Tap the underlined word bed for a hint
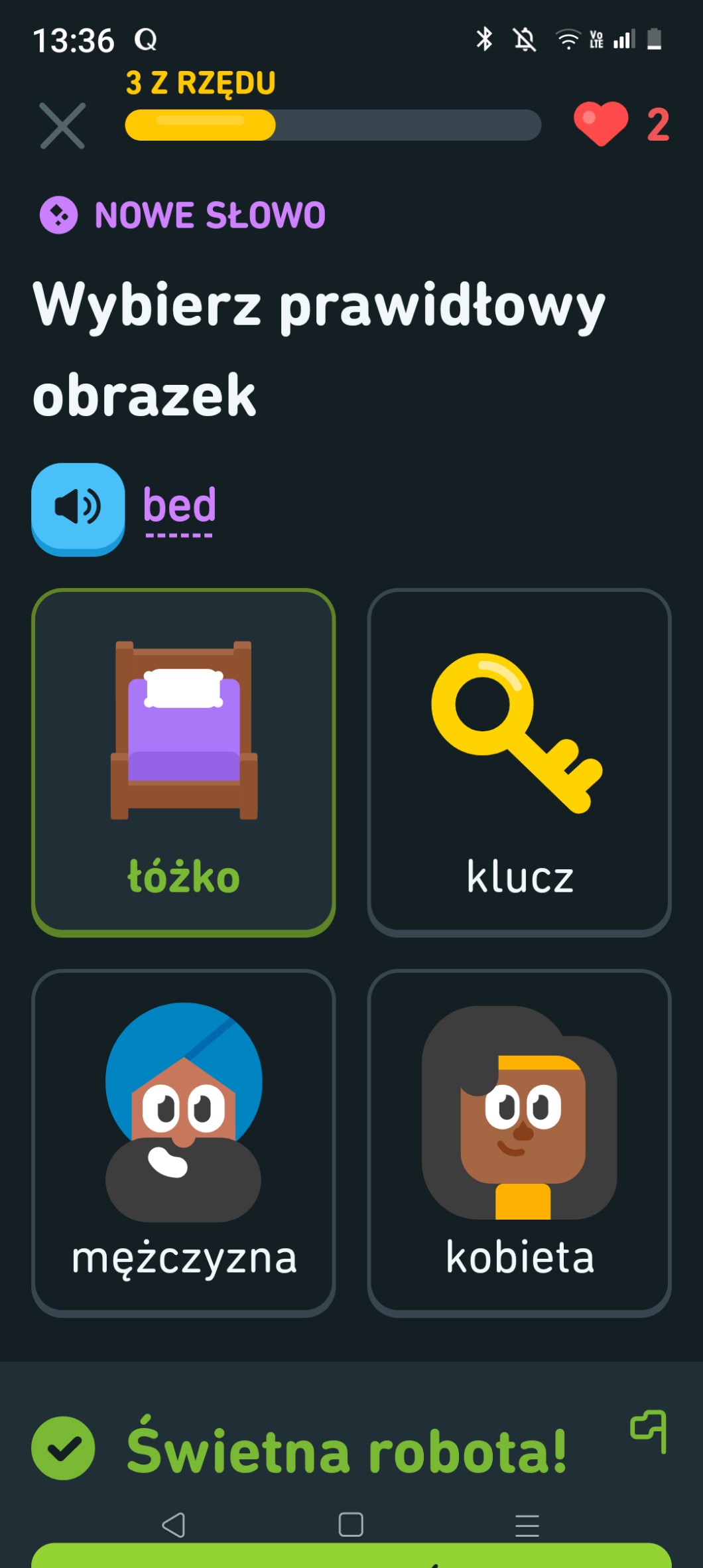Image resolution: width=703 pixels, height=1568 pixels. (180, 506)
